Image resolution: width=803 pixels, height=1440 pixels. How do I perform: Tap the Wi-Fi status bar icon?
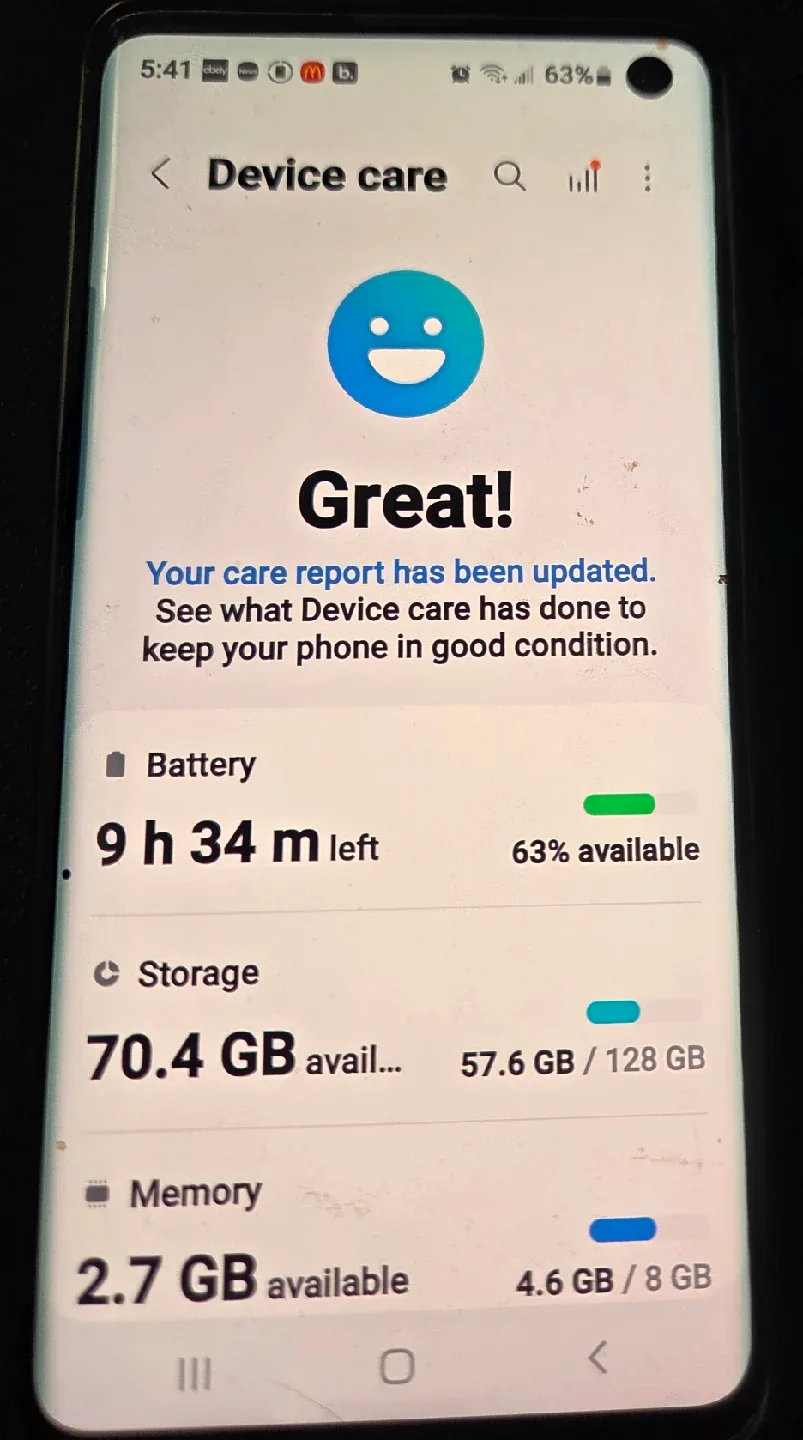tap(493, 74)
